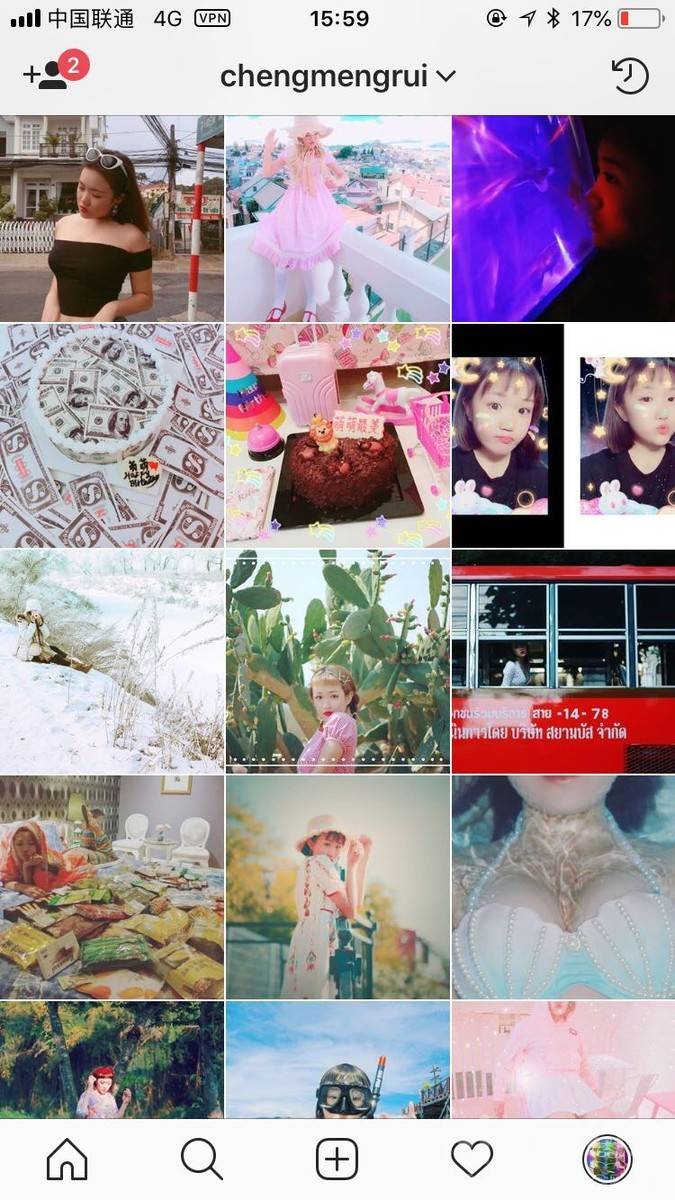This screenshot has height=1200, width=675.
Task: Open the snack packets on bed photo
Action: pos(111,887)
